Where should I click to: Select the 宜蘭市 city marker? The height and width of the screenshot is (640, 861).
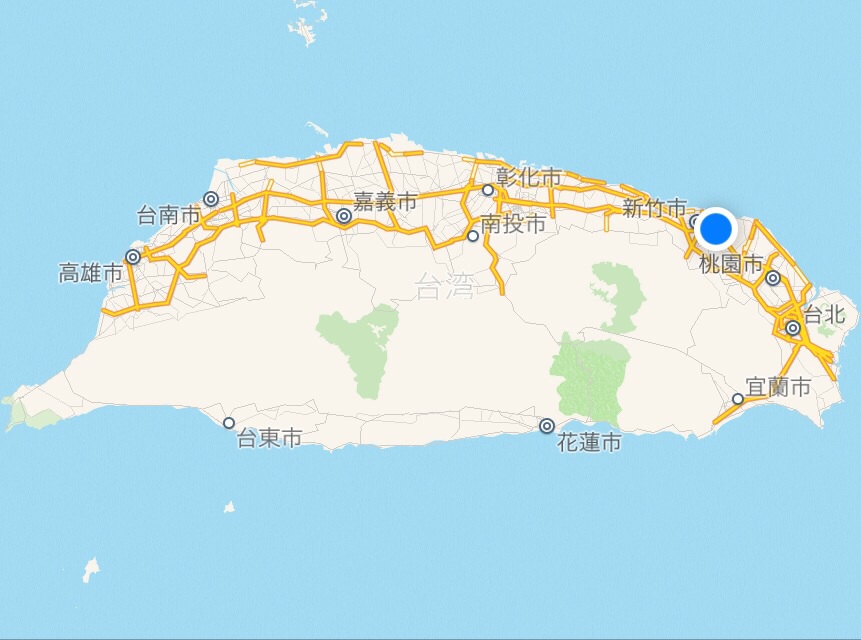738,399
